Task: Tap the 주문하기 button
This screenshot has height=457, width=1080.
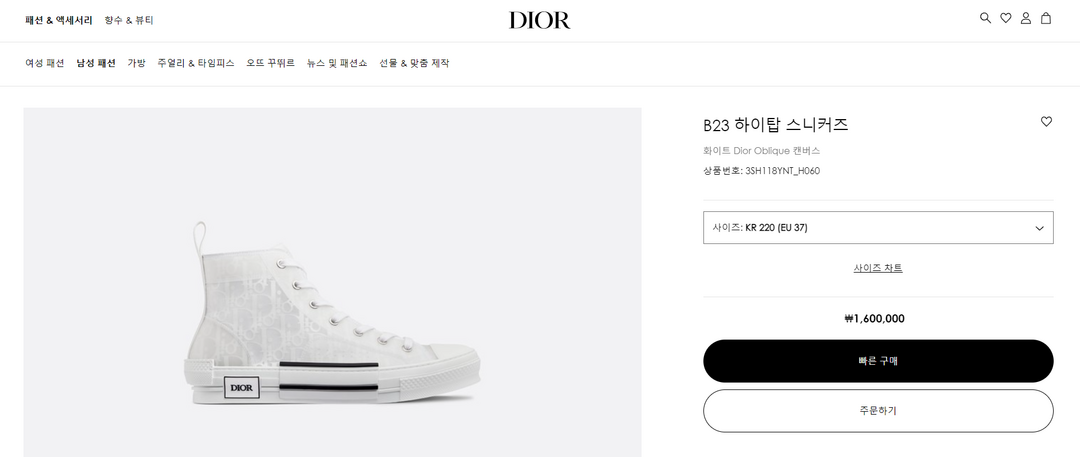Action: (x=878, y=411)
